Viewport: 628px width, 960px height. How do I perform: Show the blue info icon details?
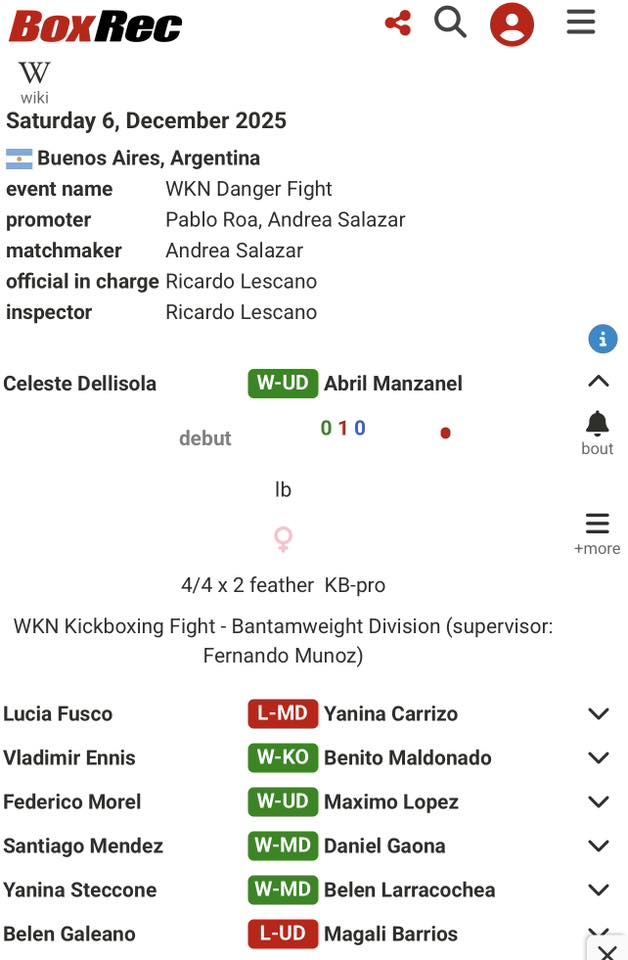coord(602,339)
